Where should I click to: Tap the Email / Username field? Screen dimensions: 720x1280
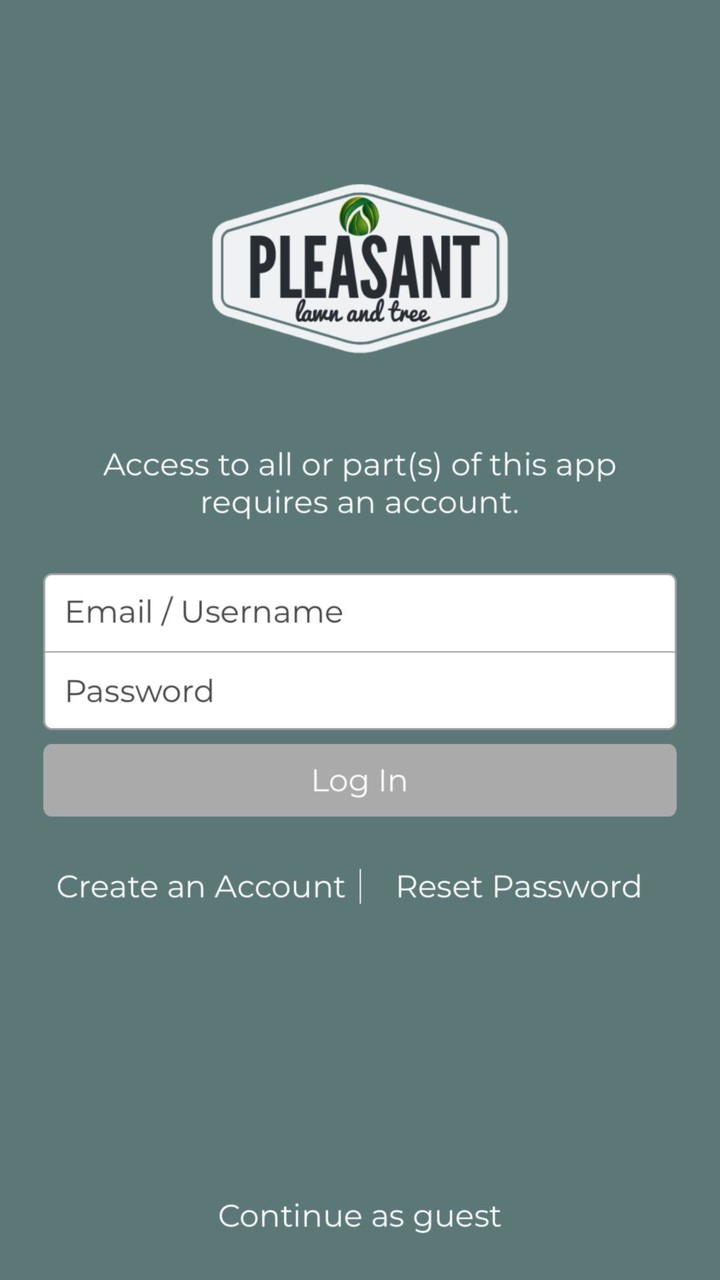pos(360,612)
